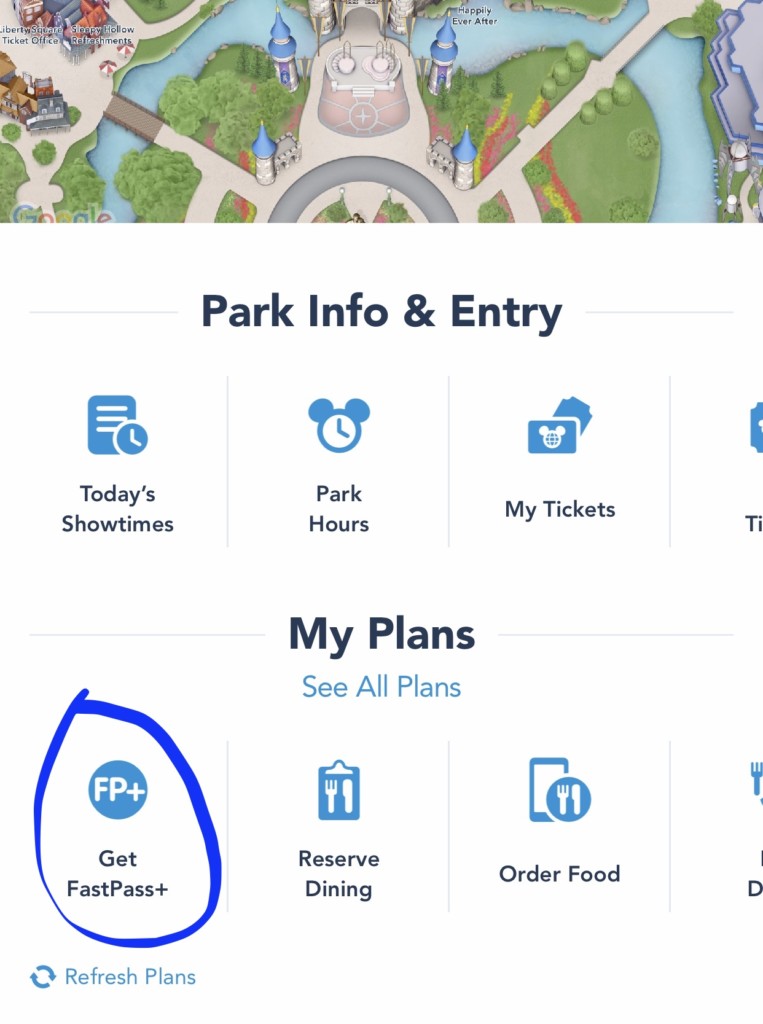Screen dimensions: 763x1024
Task: Tap the See All Plans link
Action: pos(381,687)
